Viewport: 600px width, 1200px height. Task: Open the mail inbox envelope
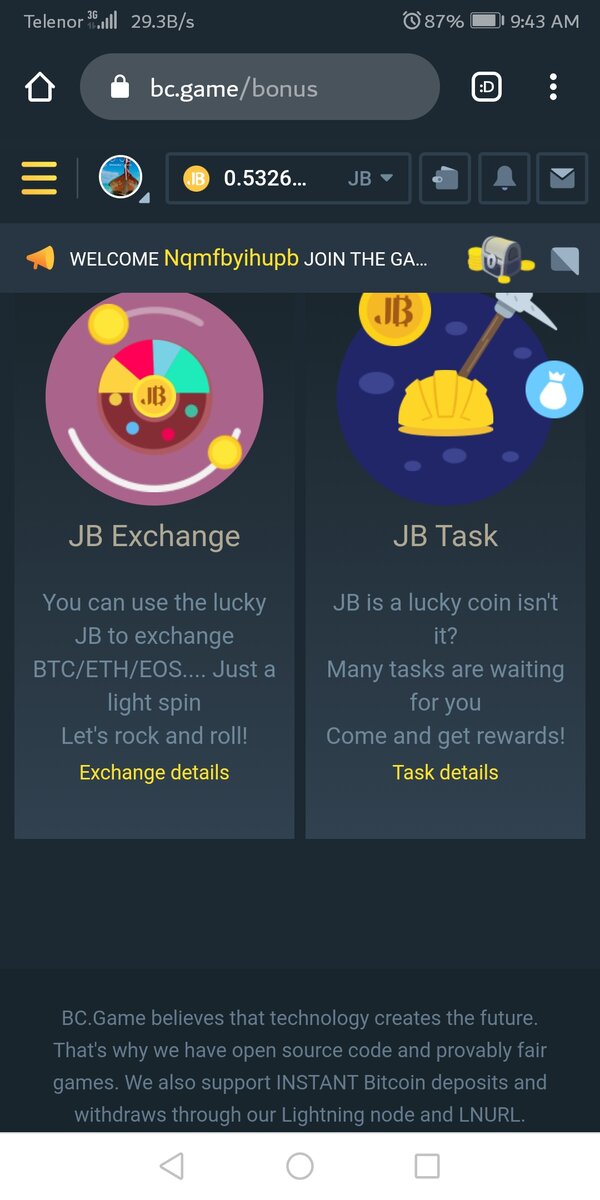562,179
